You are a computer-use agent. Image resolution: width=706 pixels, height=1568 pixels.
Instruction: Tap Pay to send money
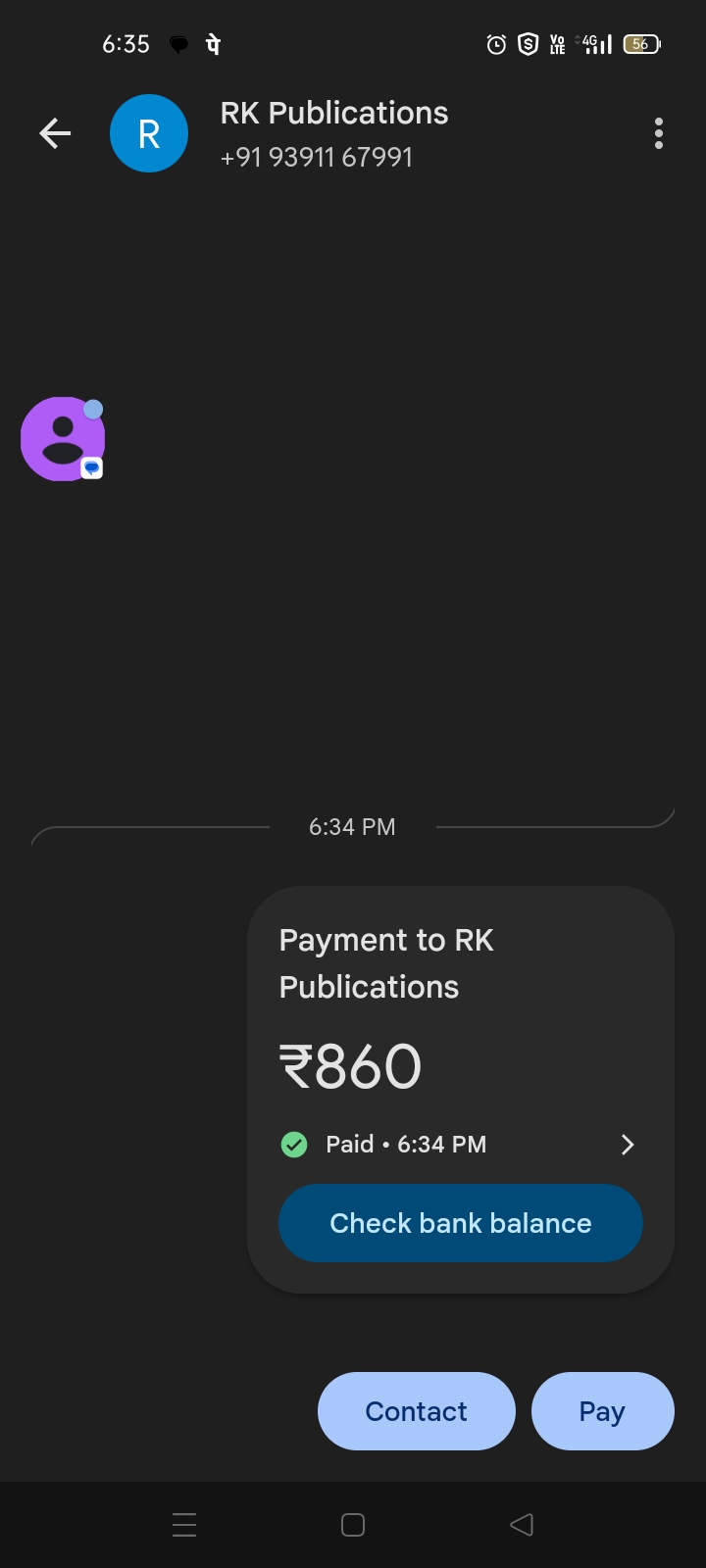[x=602, y=1411]
